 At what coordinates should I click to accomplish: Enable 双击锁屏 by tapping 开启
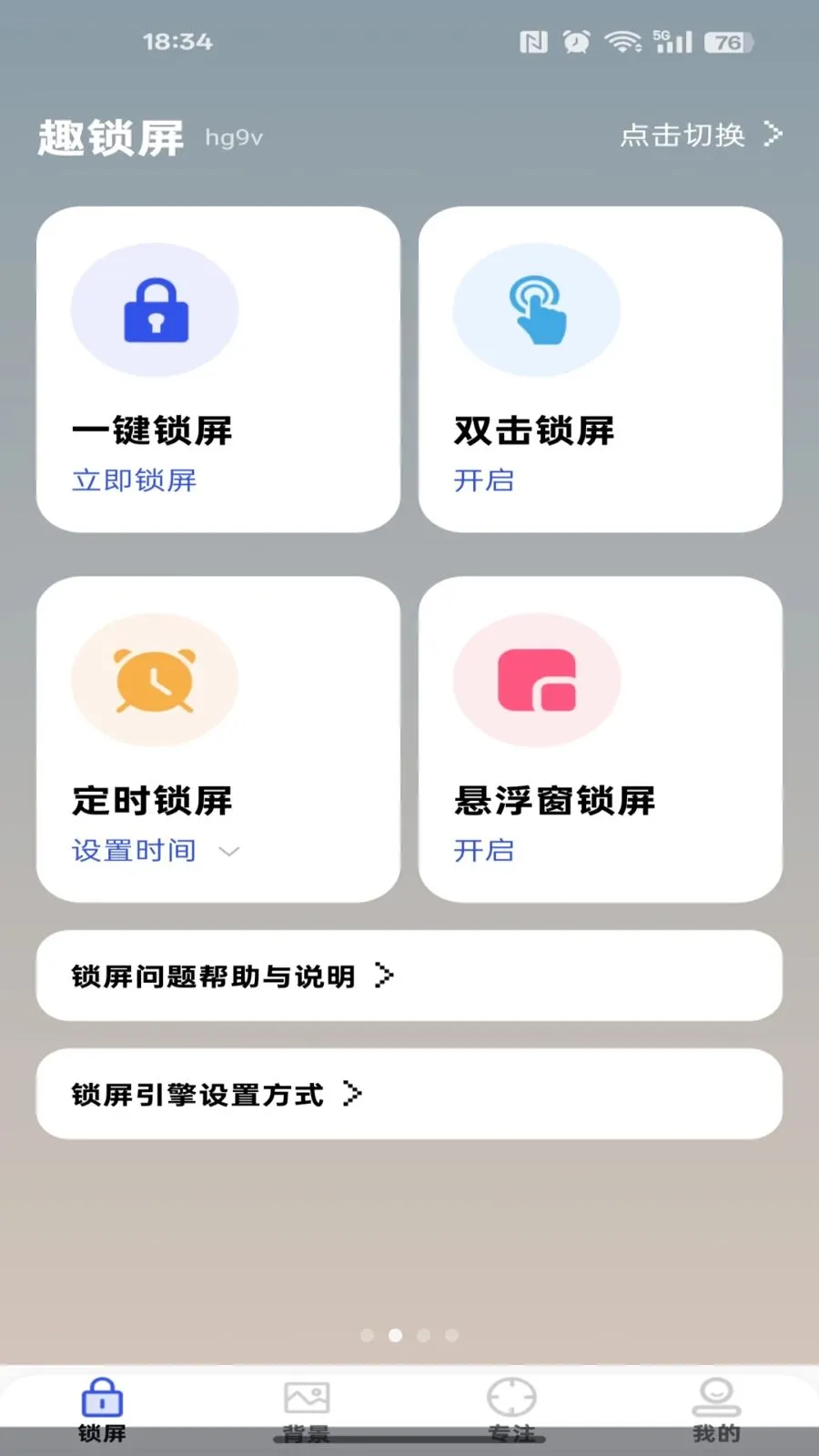(483, 481)
